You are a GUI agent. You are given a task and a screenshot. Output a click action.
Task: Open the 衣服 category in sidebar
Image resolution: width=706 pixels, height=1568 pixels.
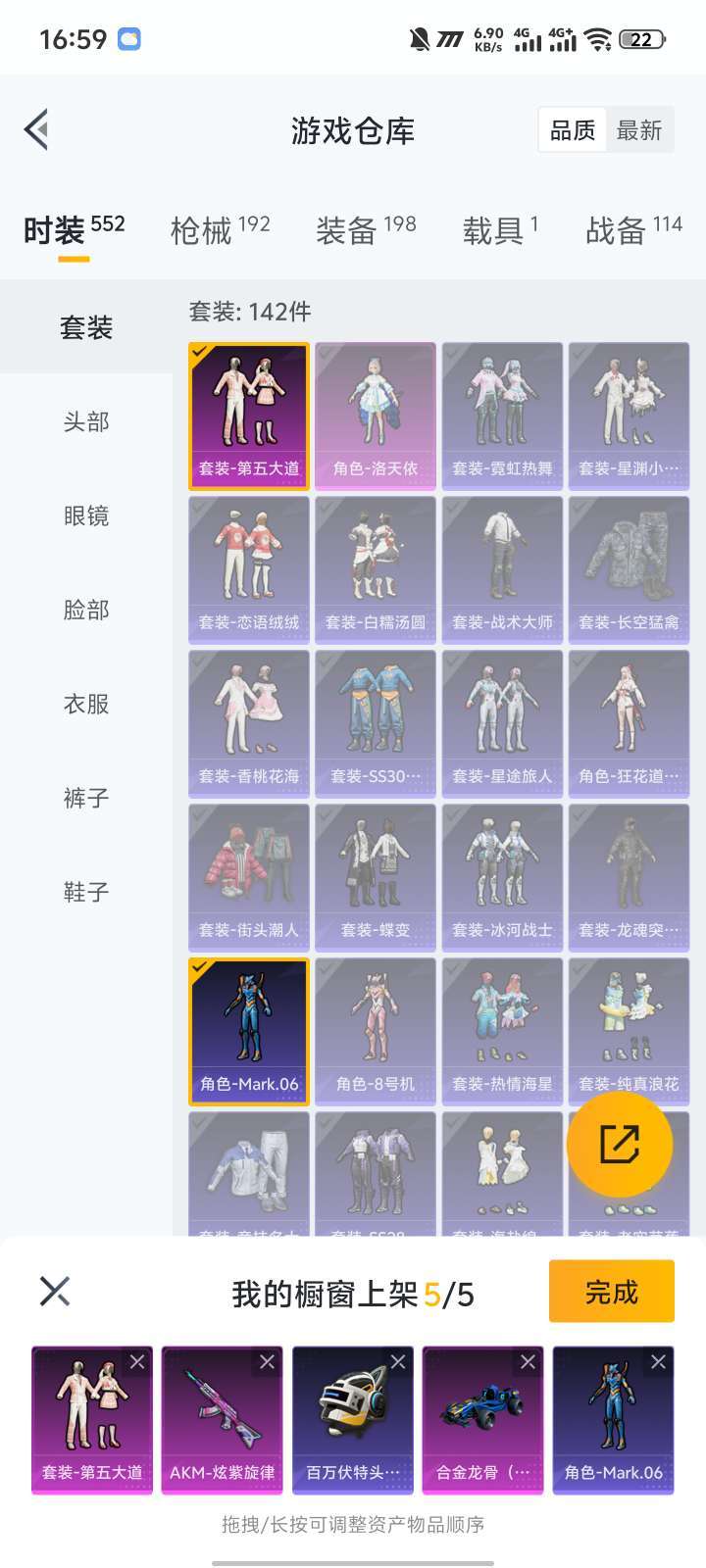pyautogui.click(x=86, y=704)
